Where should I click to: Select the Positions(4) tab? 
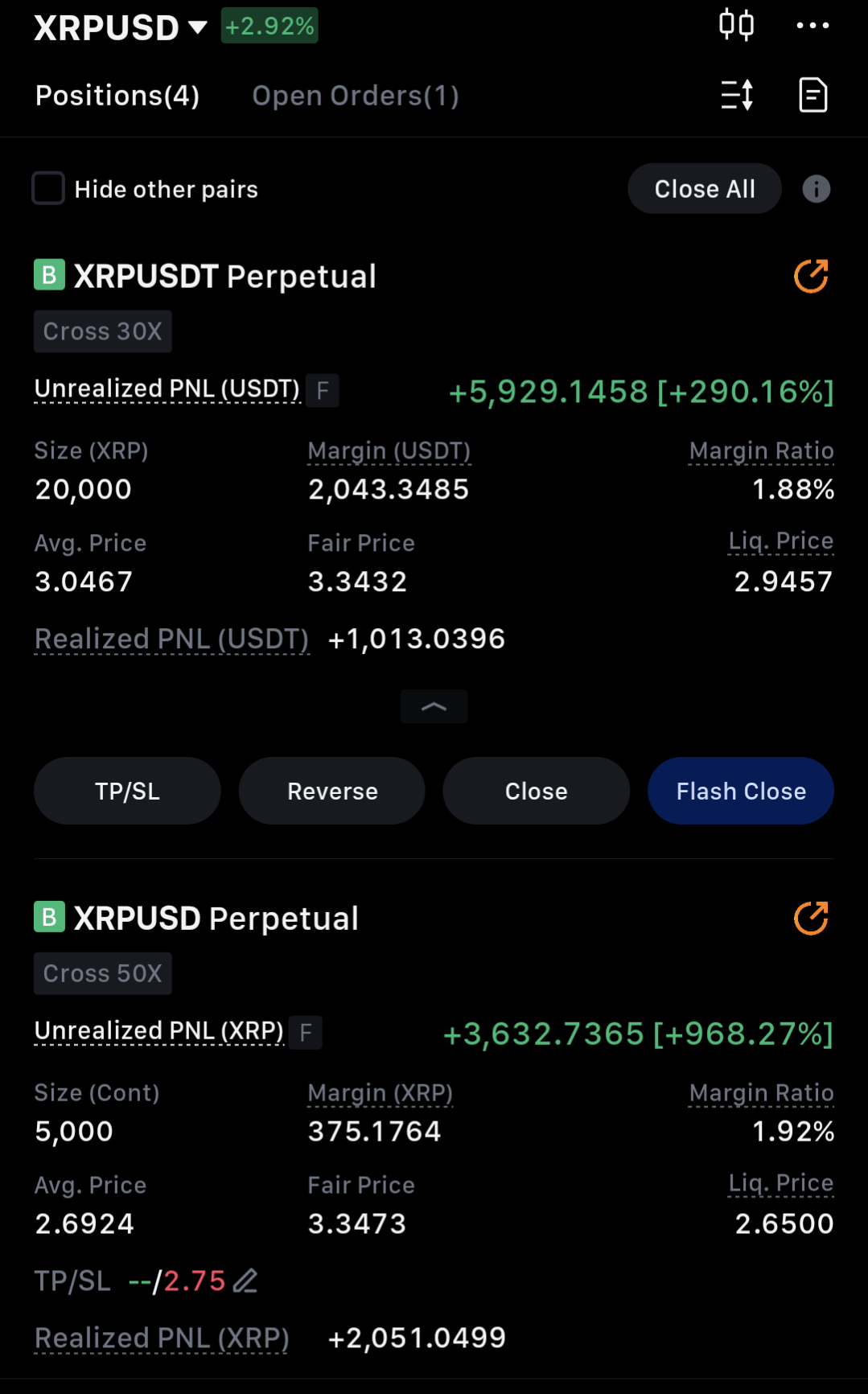[117, 96]
